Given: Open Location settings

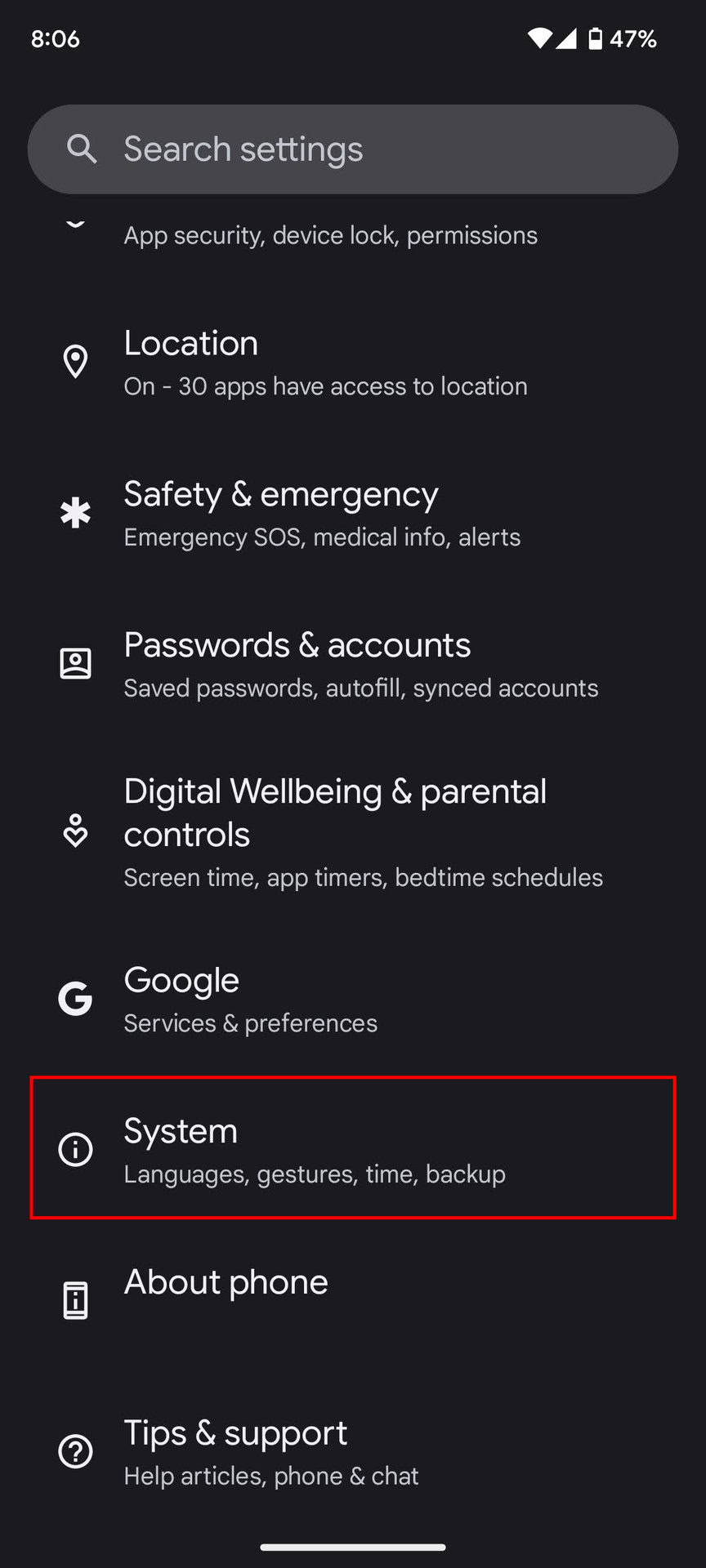Looking at the screenshot, I should click(353, 363).
